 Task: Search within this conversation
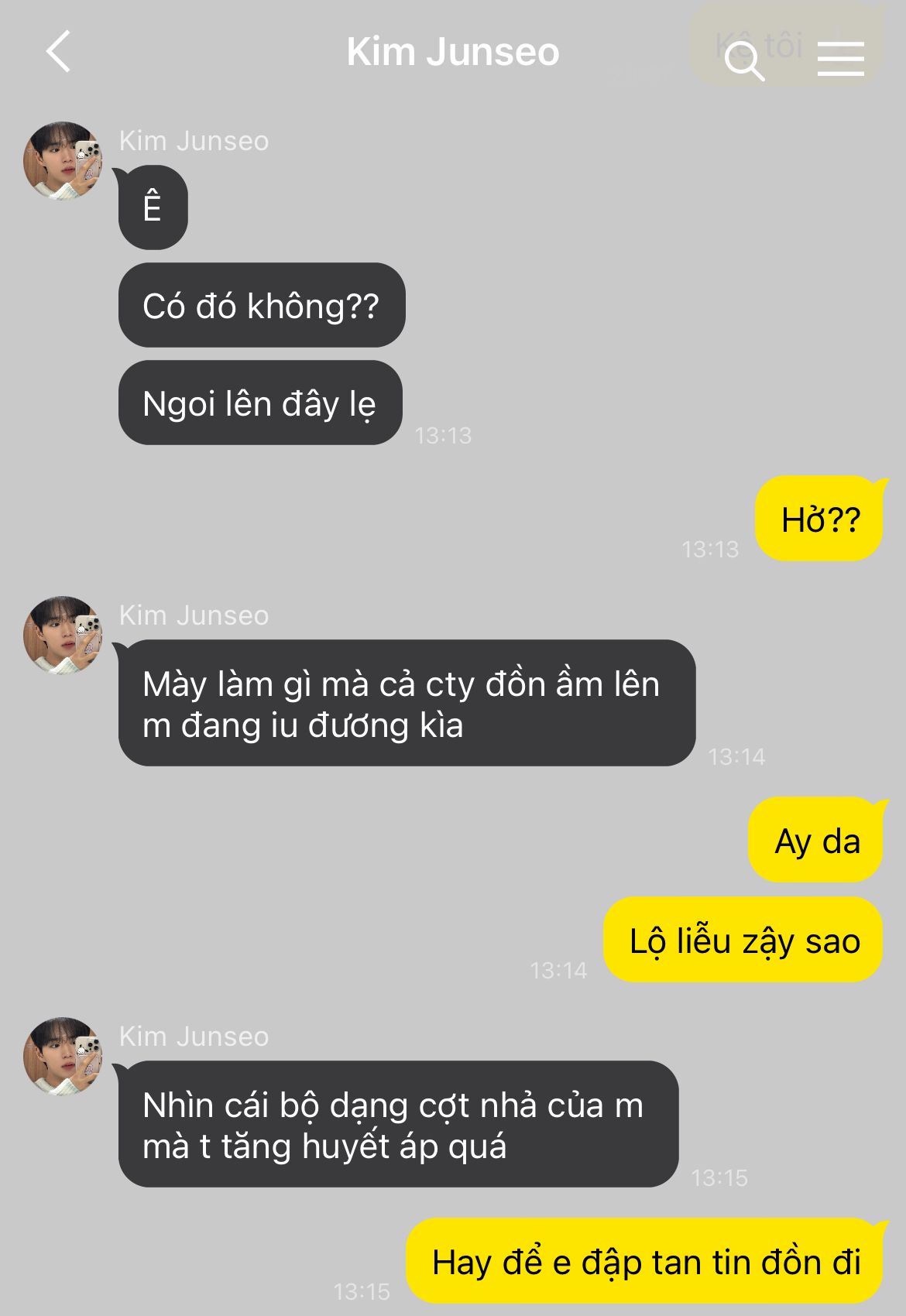pyautogui.click(x=744, y=59)
